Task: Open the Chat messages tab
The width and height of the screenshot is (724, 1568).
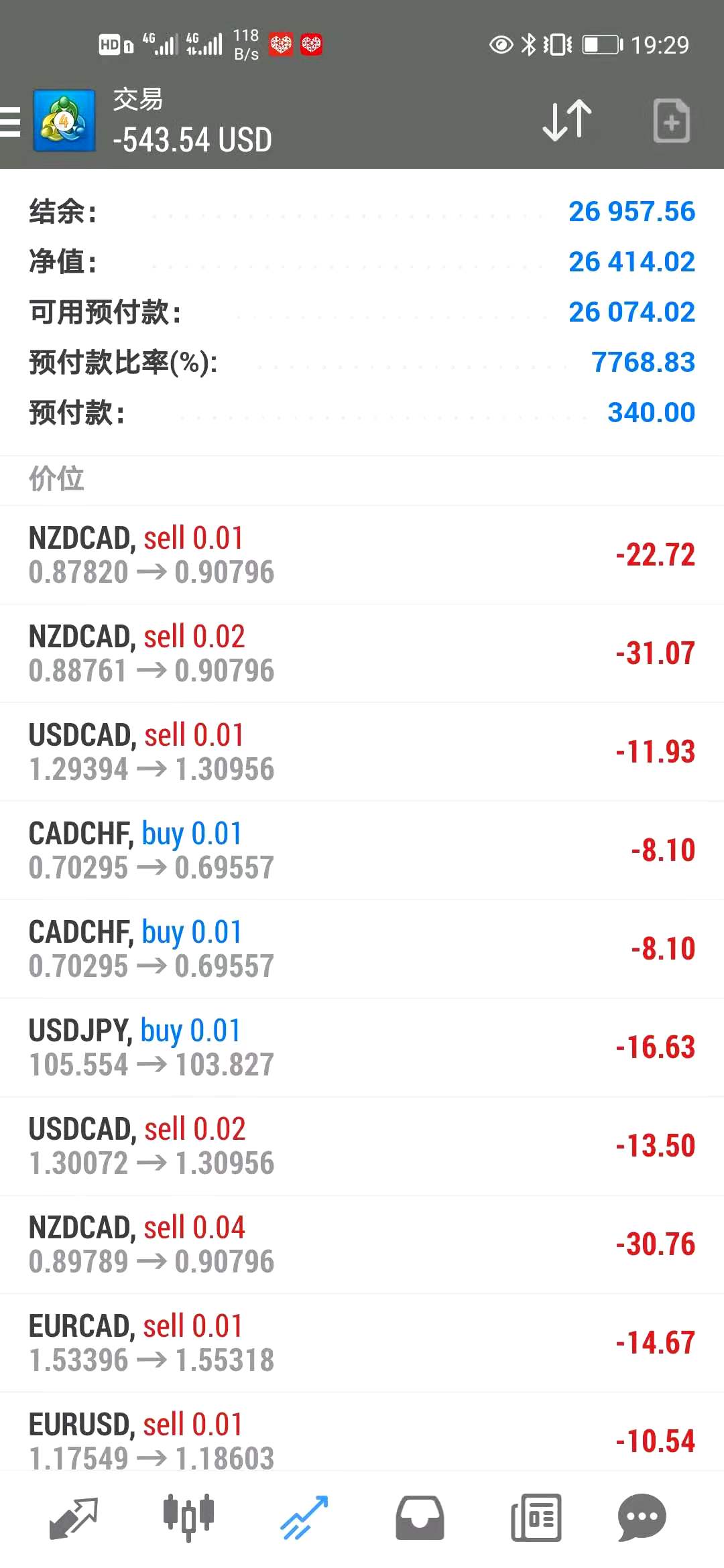Action: 642,1517
